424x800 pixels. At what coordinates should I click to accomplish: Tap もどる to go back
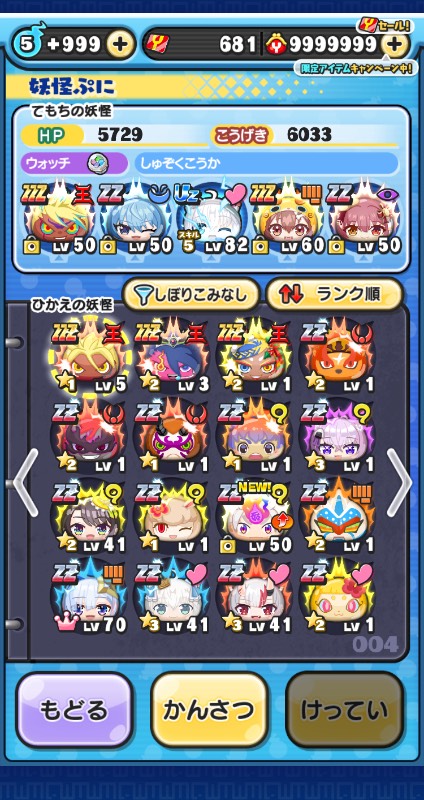pos(74,710)
